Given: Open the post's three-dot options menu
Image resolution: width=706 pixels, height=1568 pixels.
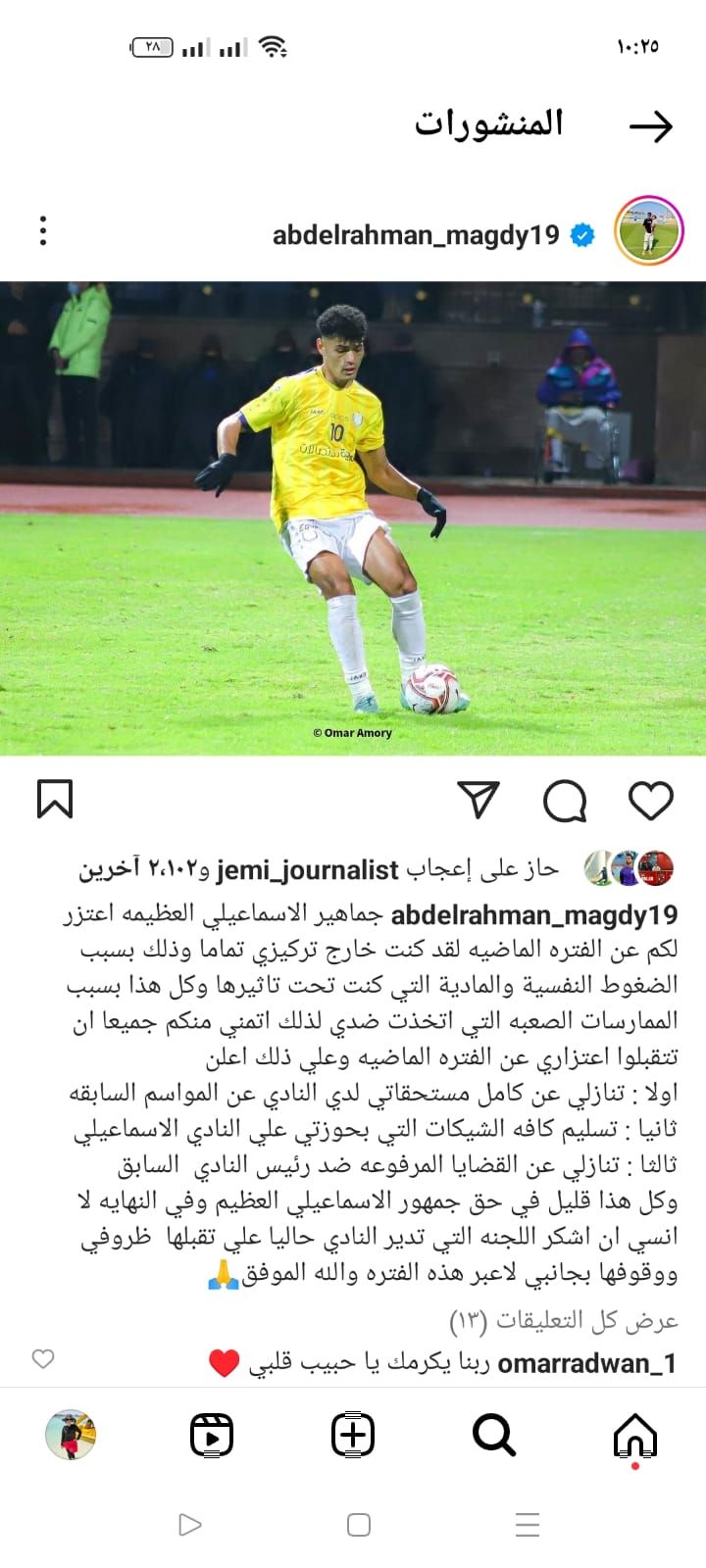Looking at the screenshot, I should pyautogui.click(x=43, y=231).
